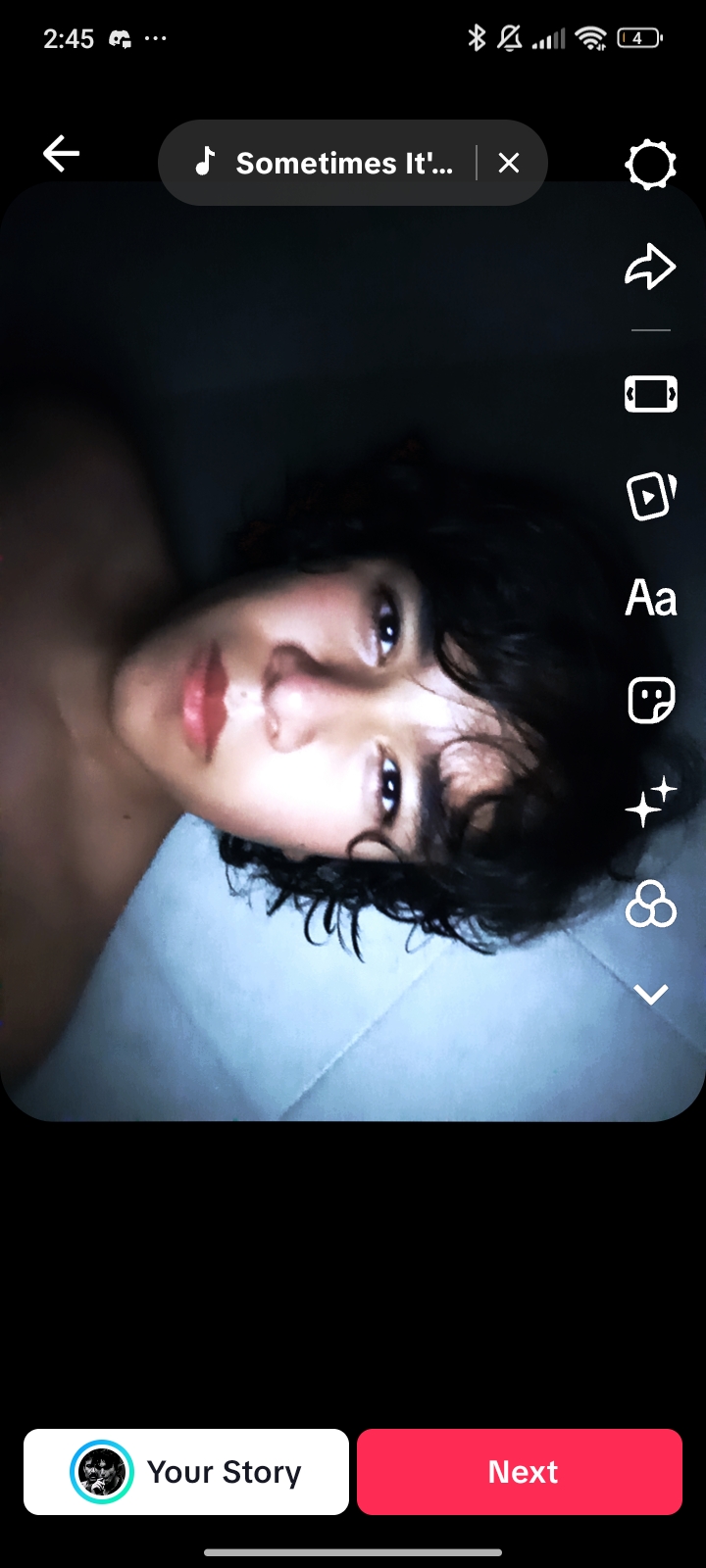Image resolution: width=706 pixels, height=1568 pixels.
Task: Open the settings gear icon
Action: (x=651, y=165)
